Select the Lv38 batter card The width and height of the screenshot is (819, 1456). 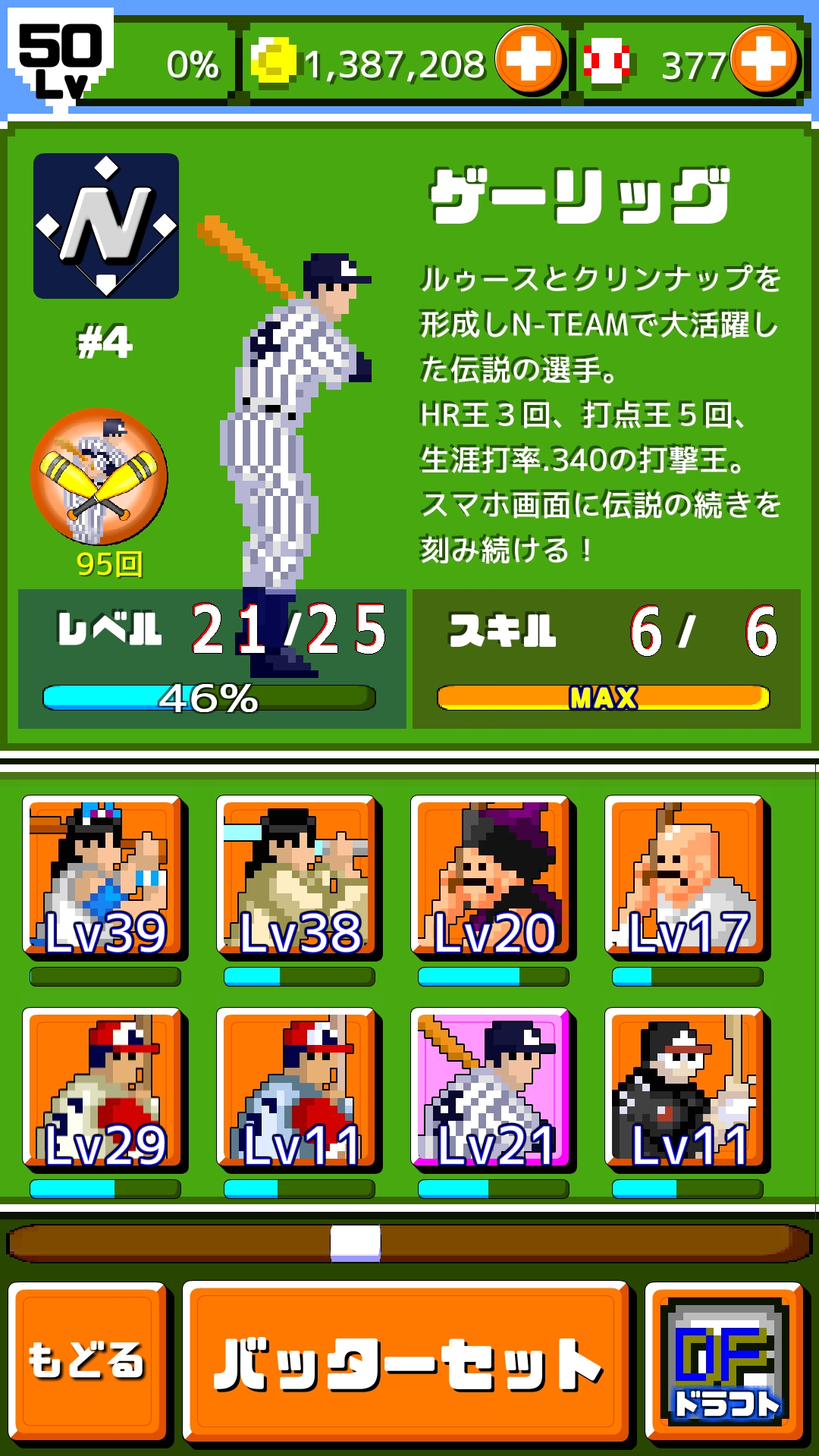[297, 877]
